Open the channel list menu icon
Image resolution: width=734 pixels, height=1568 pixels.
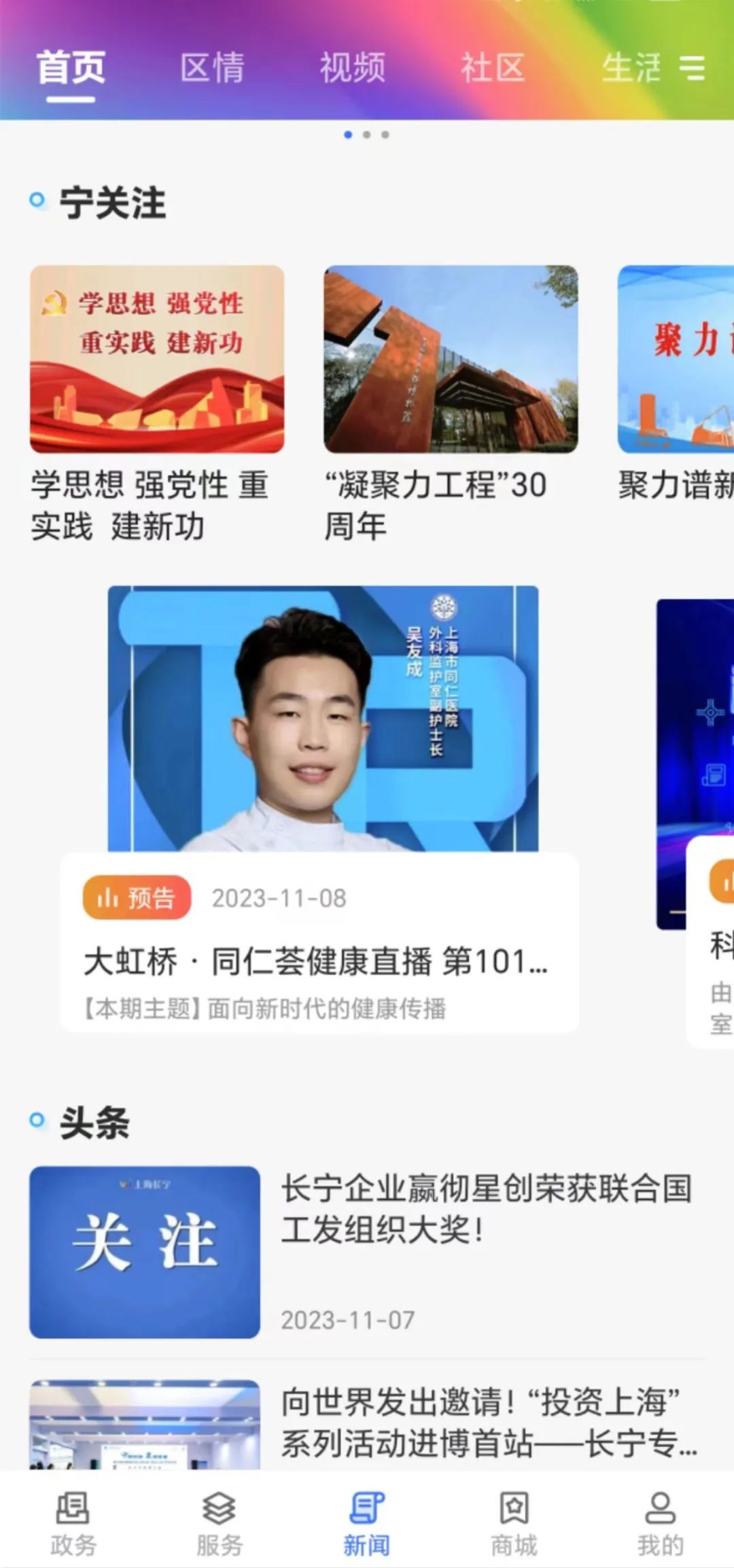(693, 68)
